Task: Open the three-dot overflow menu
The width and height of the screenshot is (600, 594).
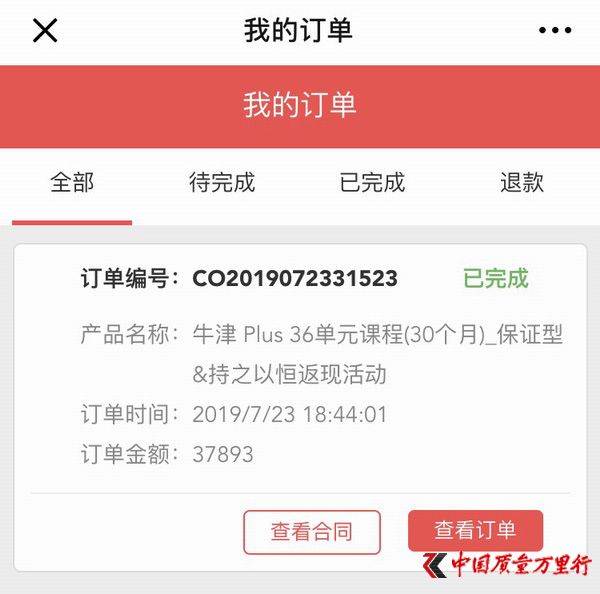Action: (555, 31)
